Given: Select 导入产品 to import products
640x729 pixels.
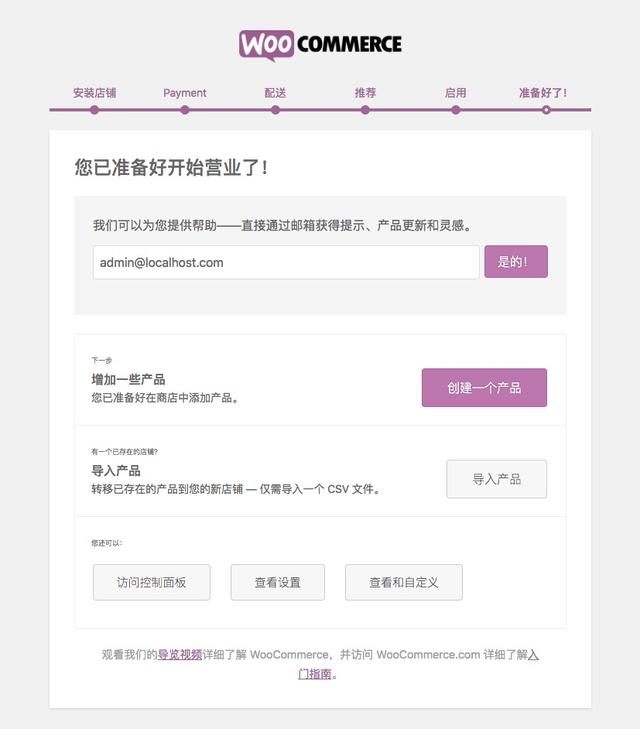Looking at the screenshot, I should [x=496, y=479].
